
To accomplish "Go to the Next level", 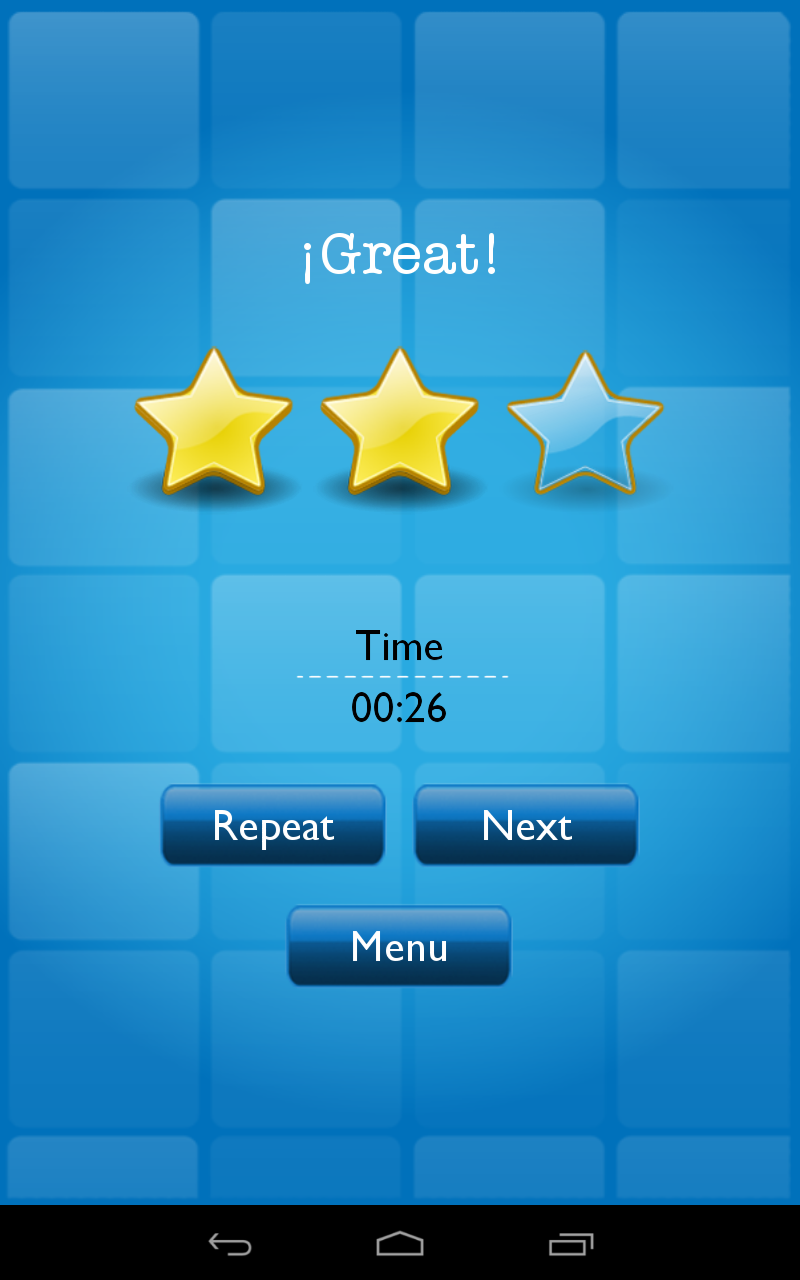I will 526,825.
